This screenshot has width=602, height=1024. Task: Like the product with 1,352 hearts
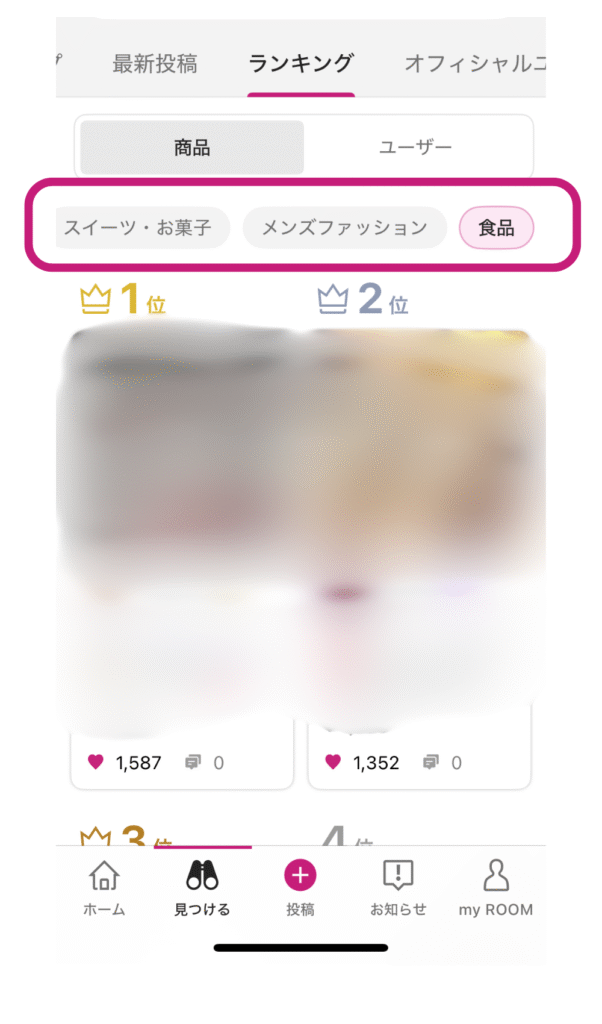[333, 761]
